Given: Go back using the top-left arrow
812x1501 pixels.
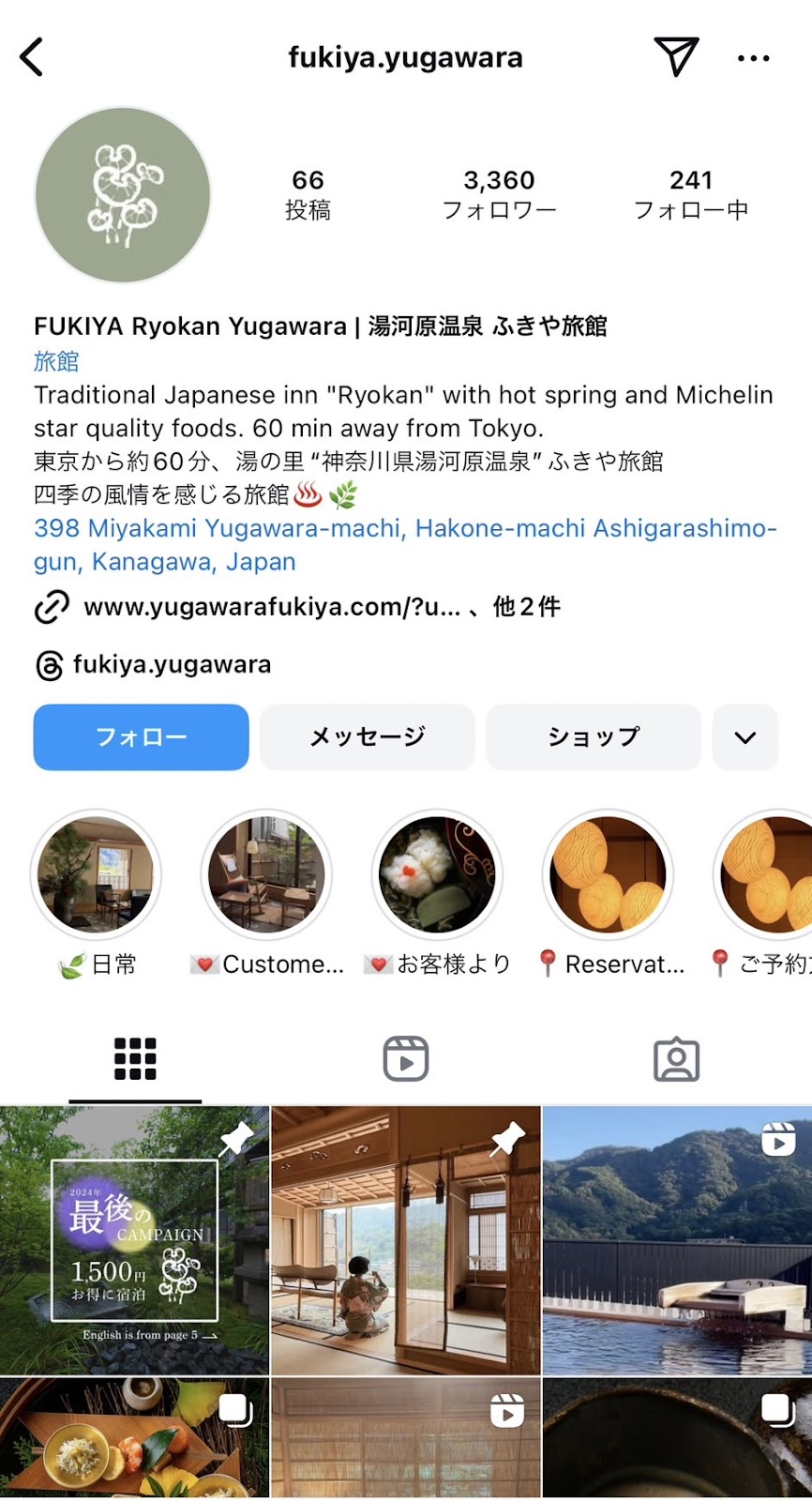Looking at the screenshot, I should (32, 57).
